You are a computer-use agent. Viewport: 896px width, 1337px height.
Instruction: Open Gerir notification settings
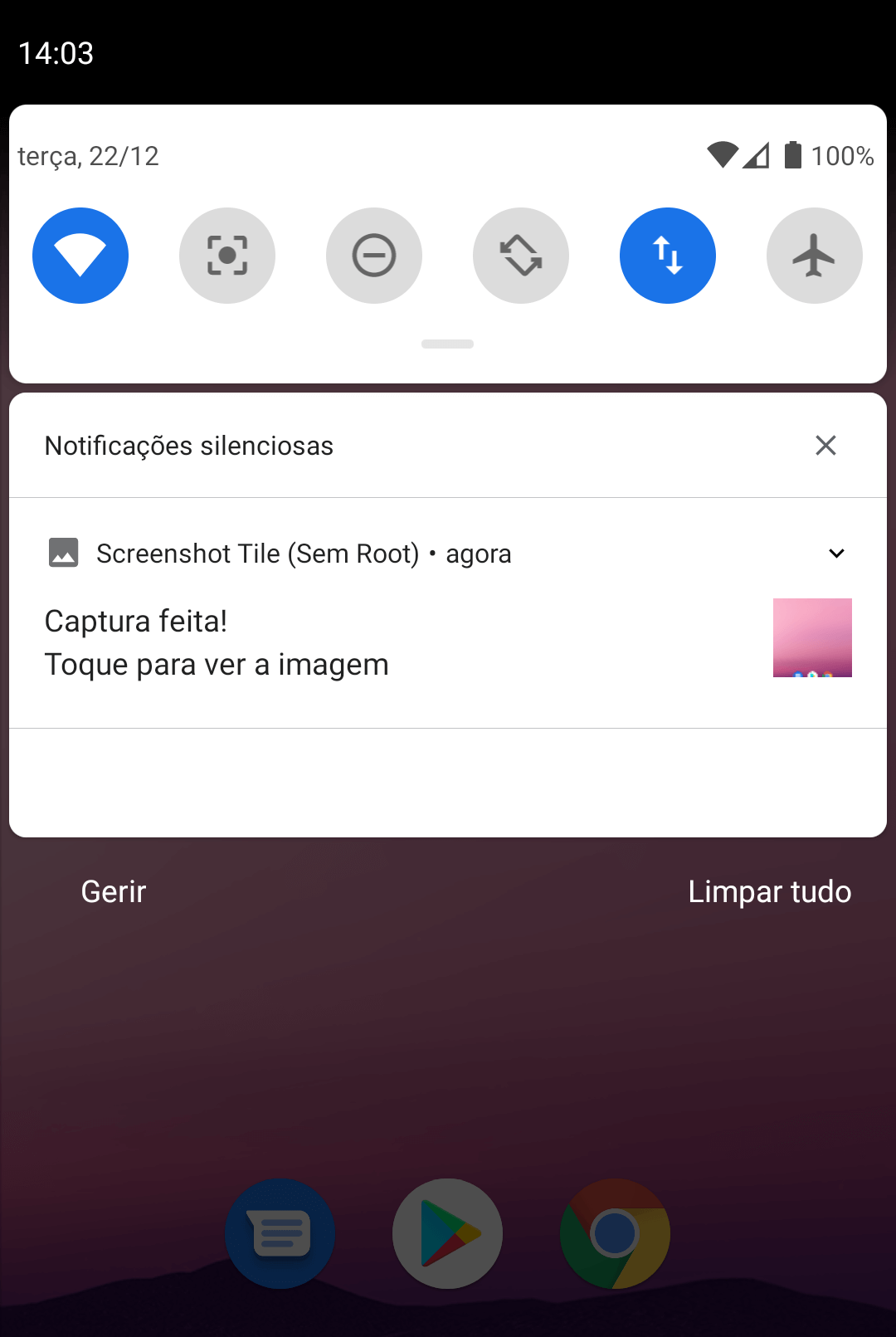(114, 892)
